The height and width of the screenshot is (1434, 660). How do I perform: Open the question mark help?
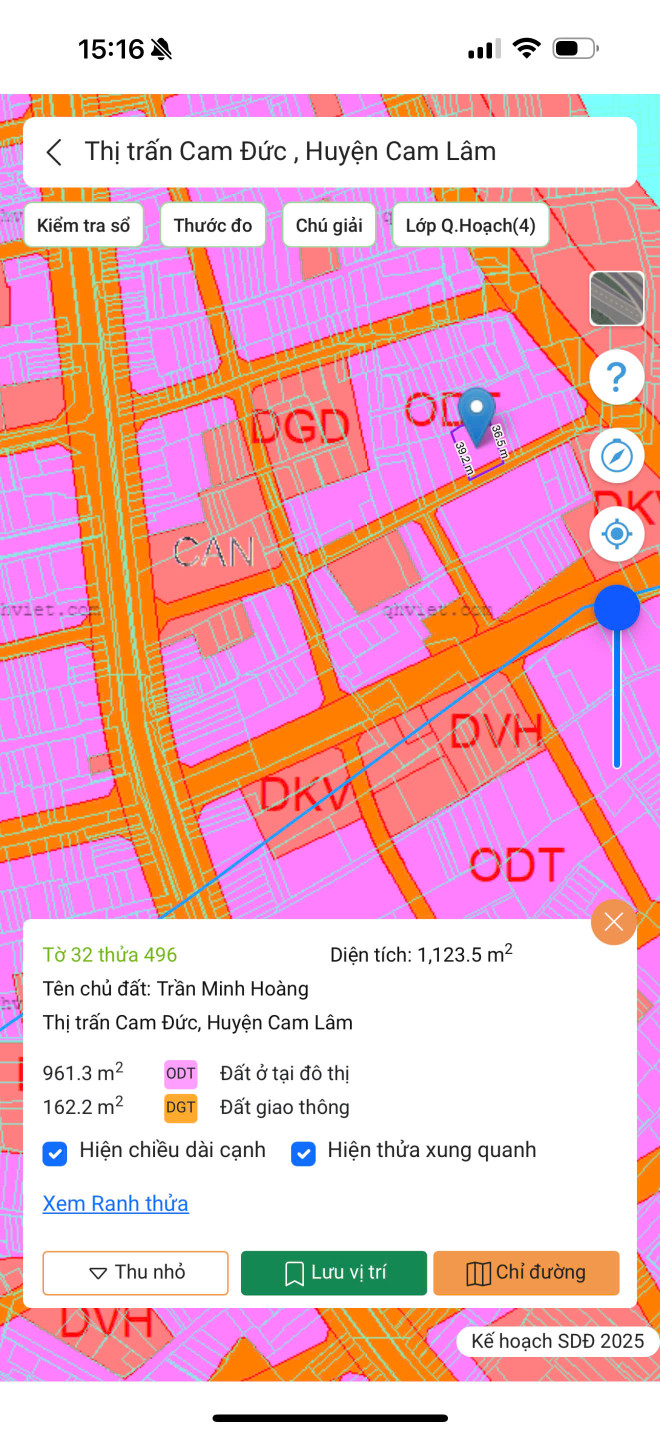[x=617, y=378]
